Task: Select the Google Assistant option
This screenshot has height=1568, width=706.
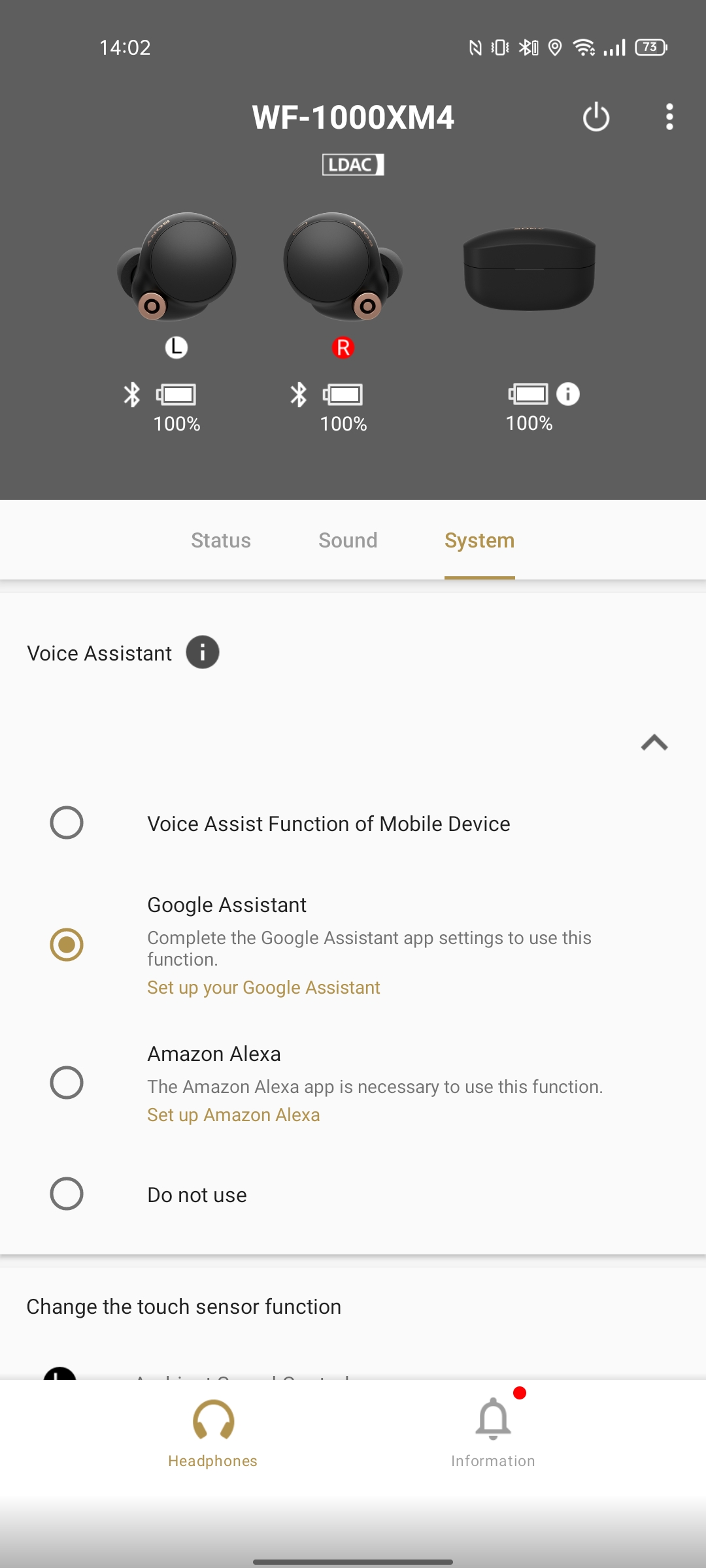Action: (x=67, y=945)
